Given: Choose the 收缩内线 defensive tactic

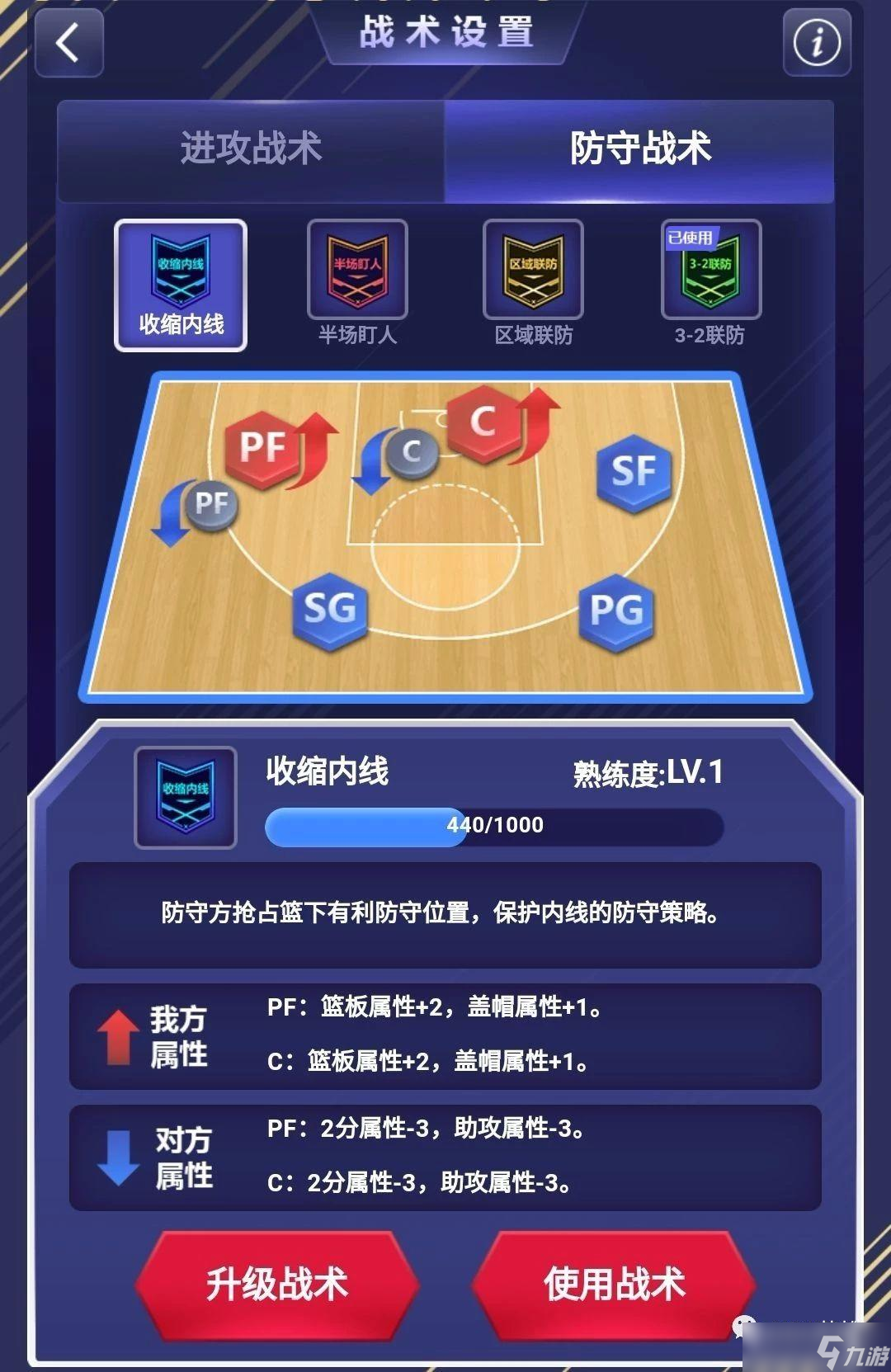Looking at the screenshot, I should pyautogui.click(x=181, y=285).
